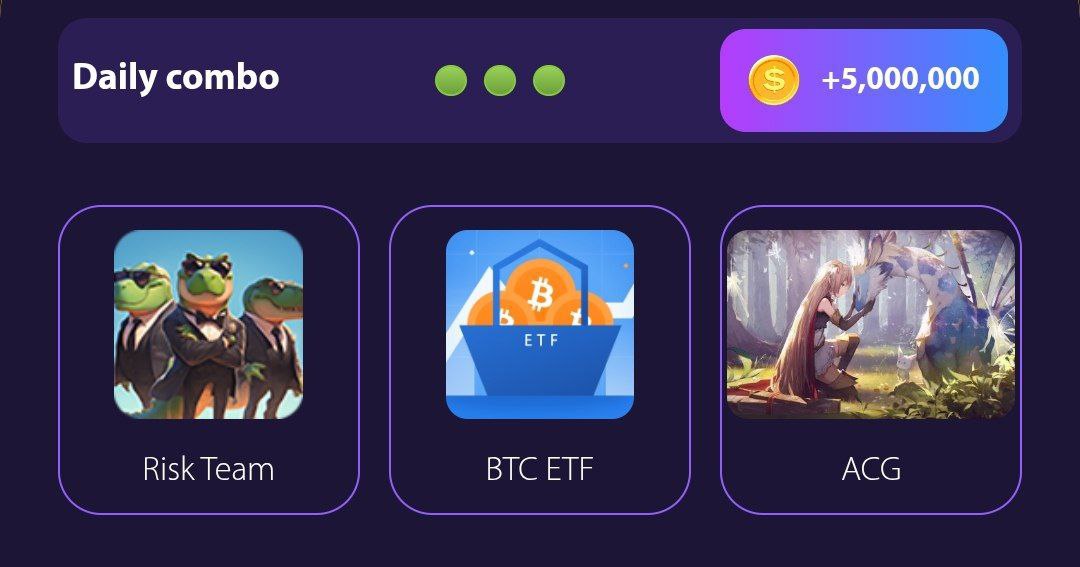Image resolution: width=1080 pixels, height=567 pixels.
Task: Open the ACG combo card
Action: [x=870, y=360]
